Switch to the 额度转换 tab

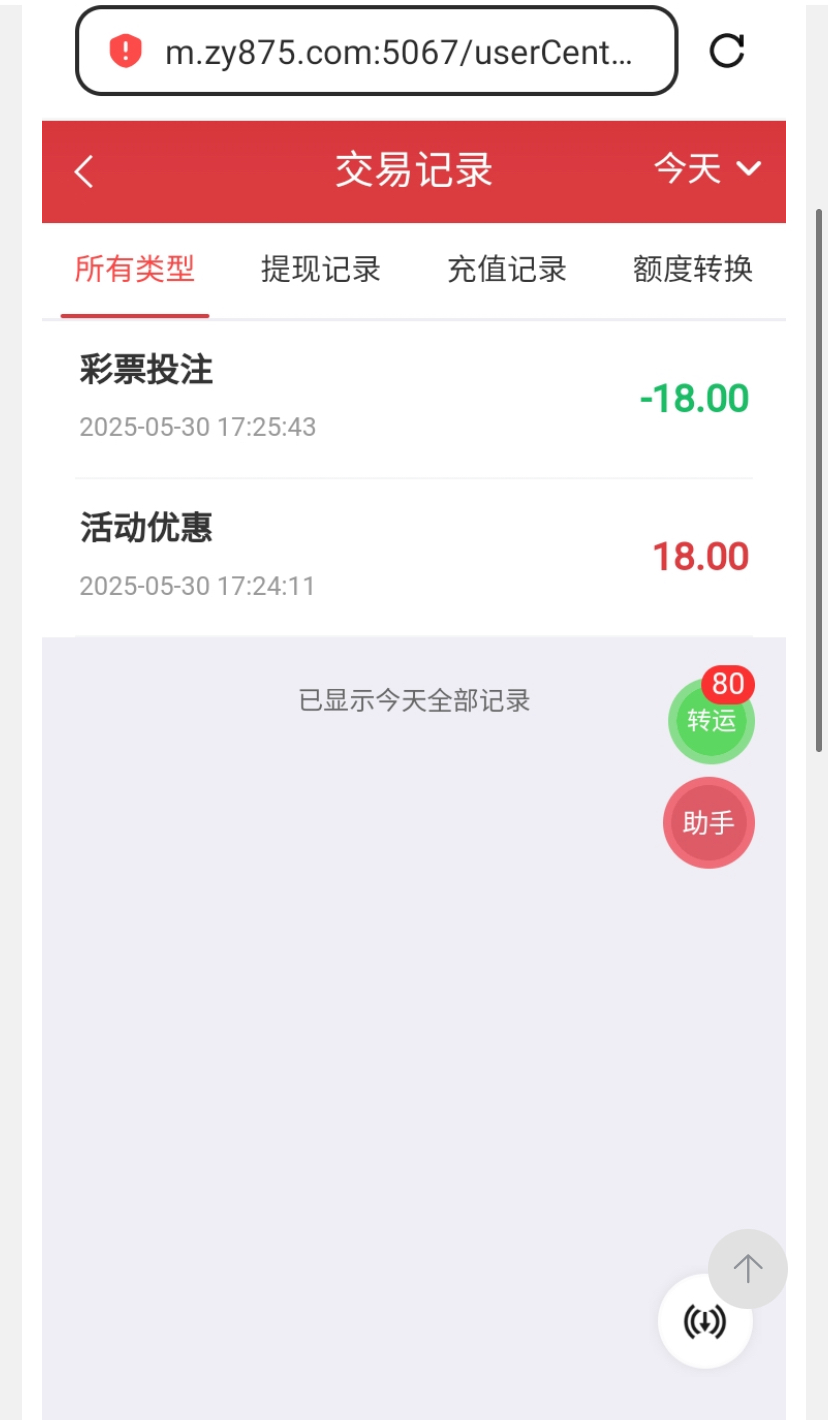692,269
